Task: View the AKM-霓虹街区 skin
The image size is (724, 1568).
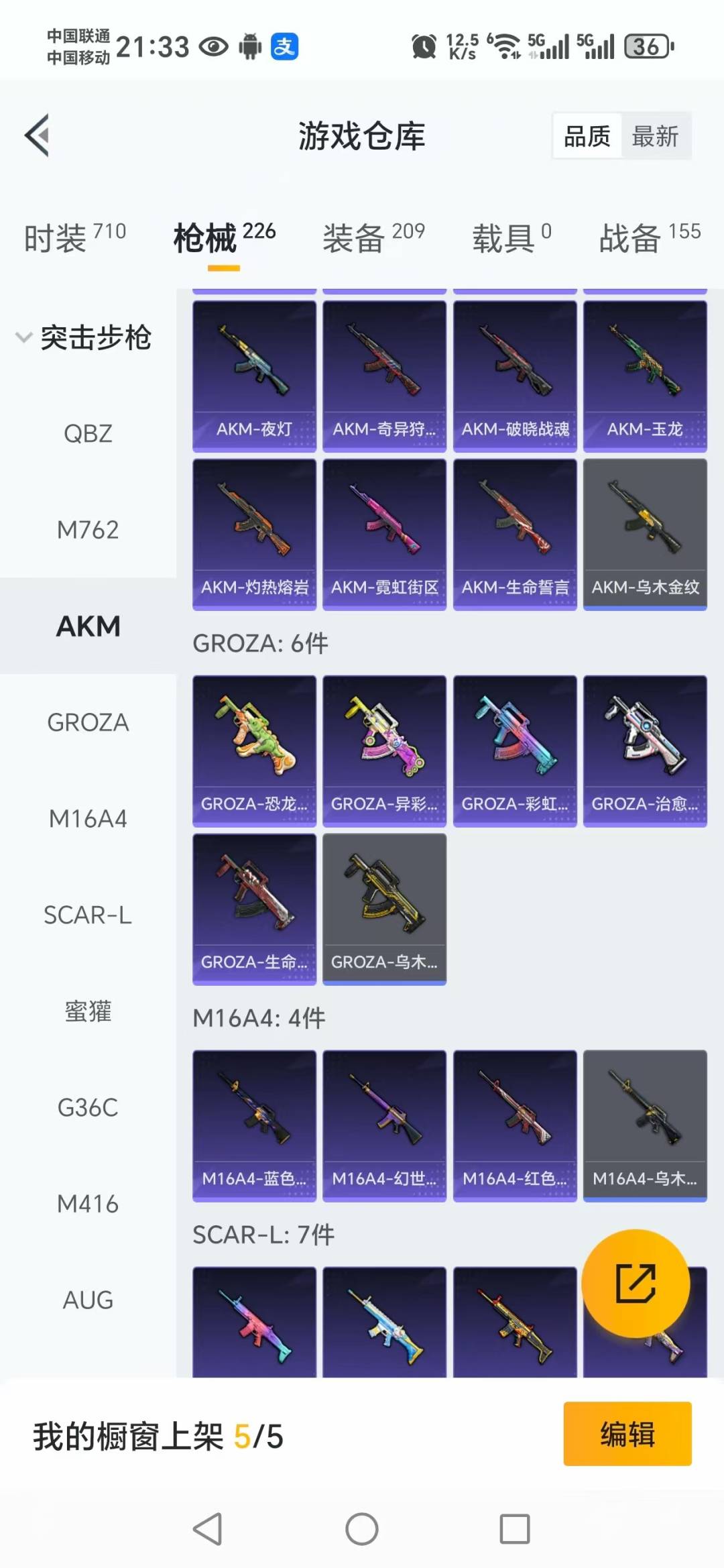Action: [x=384, y=534]
